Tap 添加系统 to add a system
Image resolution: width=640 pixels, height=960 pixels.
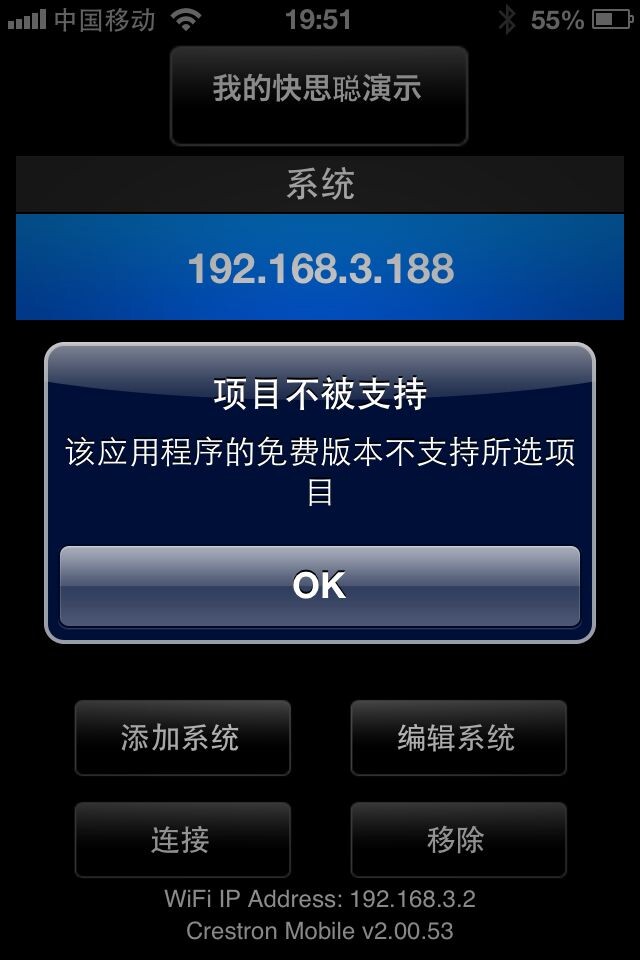click(x=182, y=738)
